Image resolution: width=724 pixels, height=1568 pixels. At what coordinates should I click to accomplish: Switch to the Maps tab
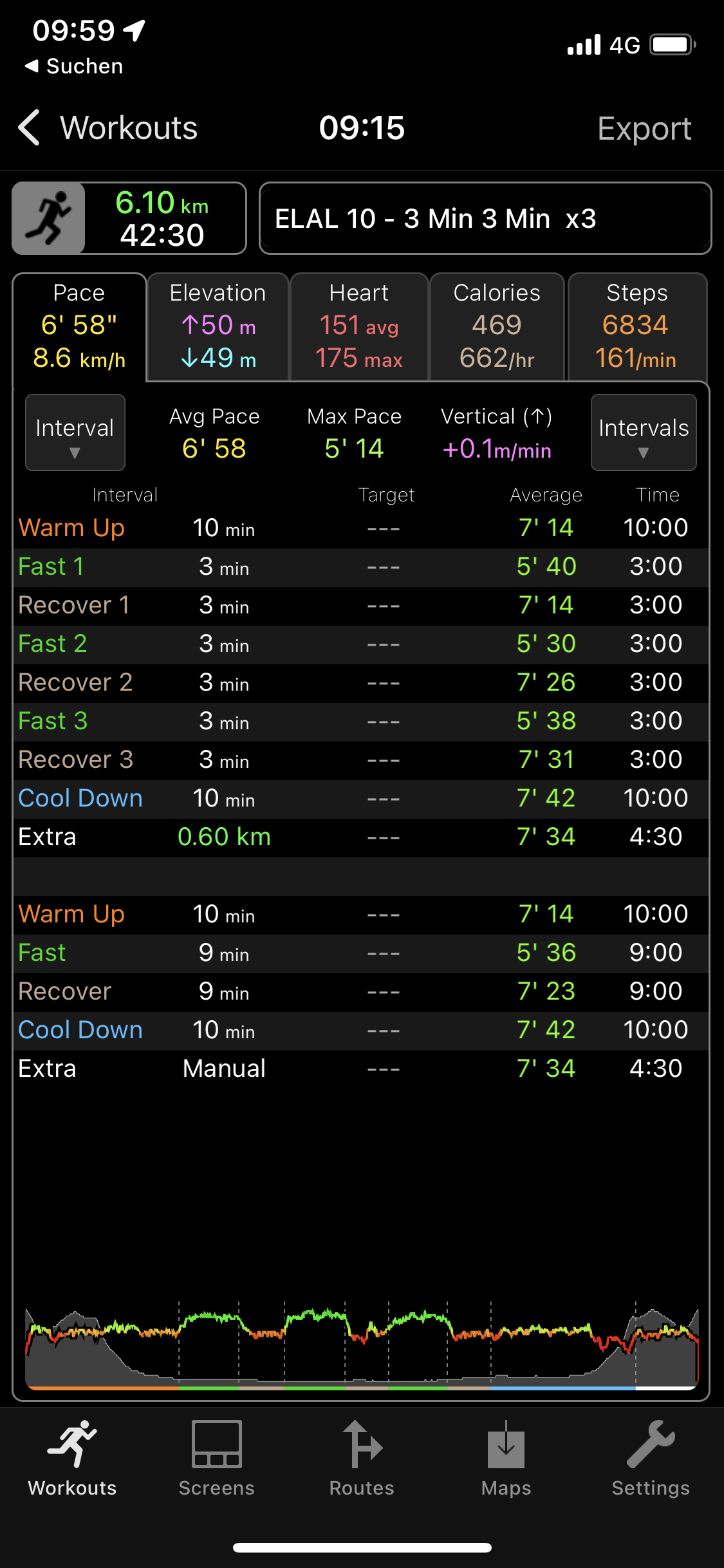pos(506,1459)
